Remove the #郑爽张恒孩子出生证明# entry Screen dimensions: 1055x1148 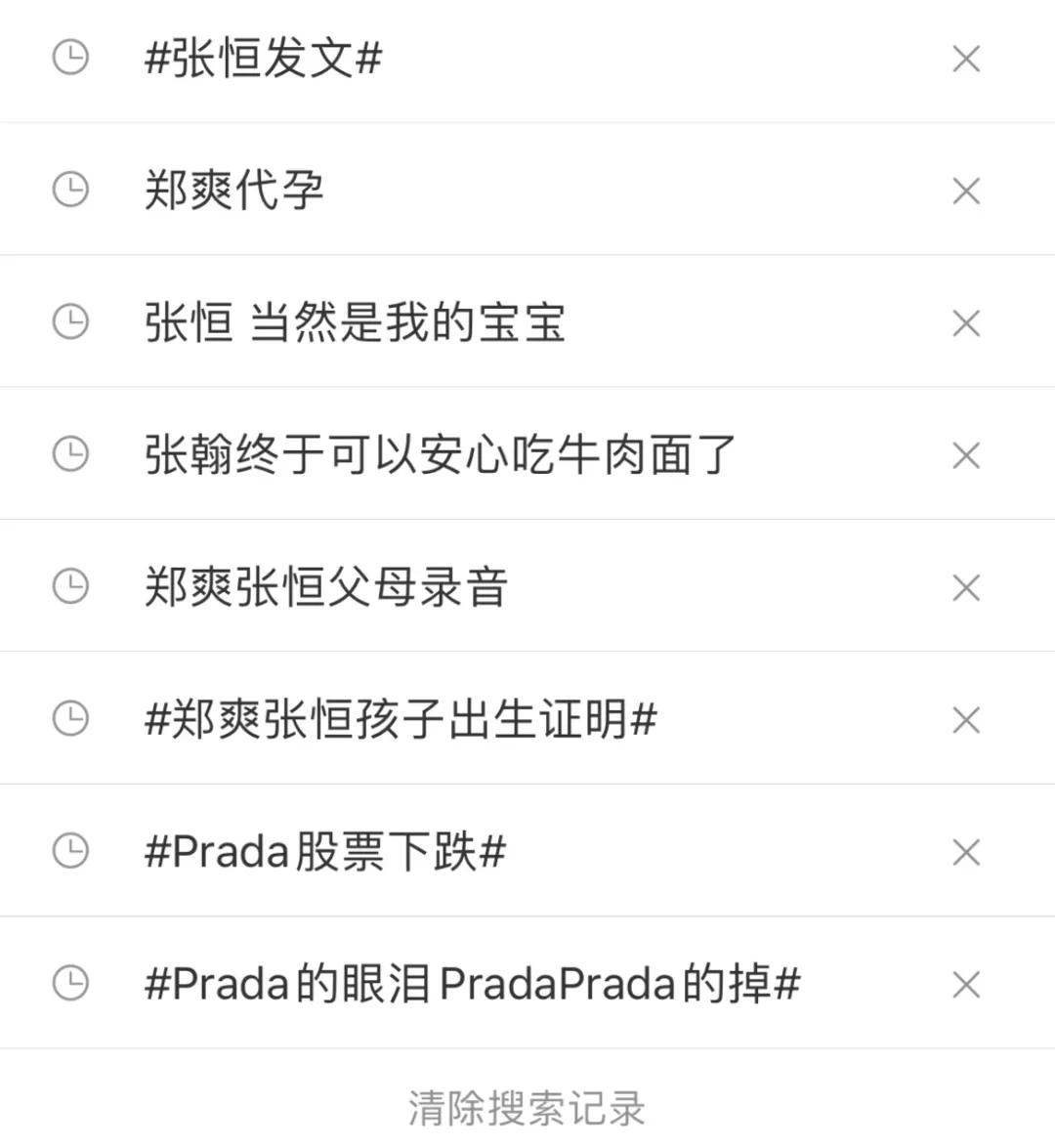tap(966, 719)
